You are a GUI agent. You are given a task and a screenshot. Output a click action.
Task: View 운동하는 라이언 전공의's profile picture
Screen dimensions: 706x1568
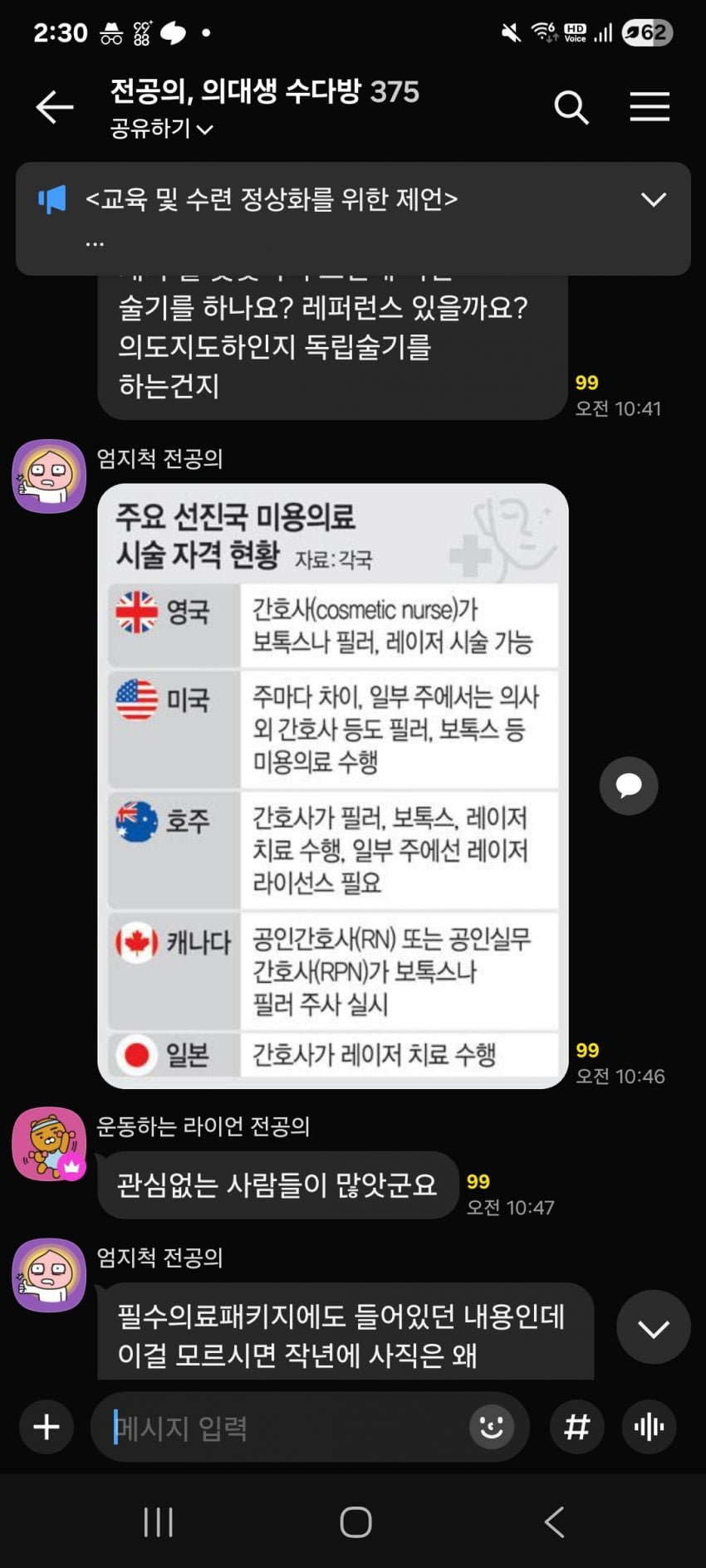coord(49,1144)
